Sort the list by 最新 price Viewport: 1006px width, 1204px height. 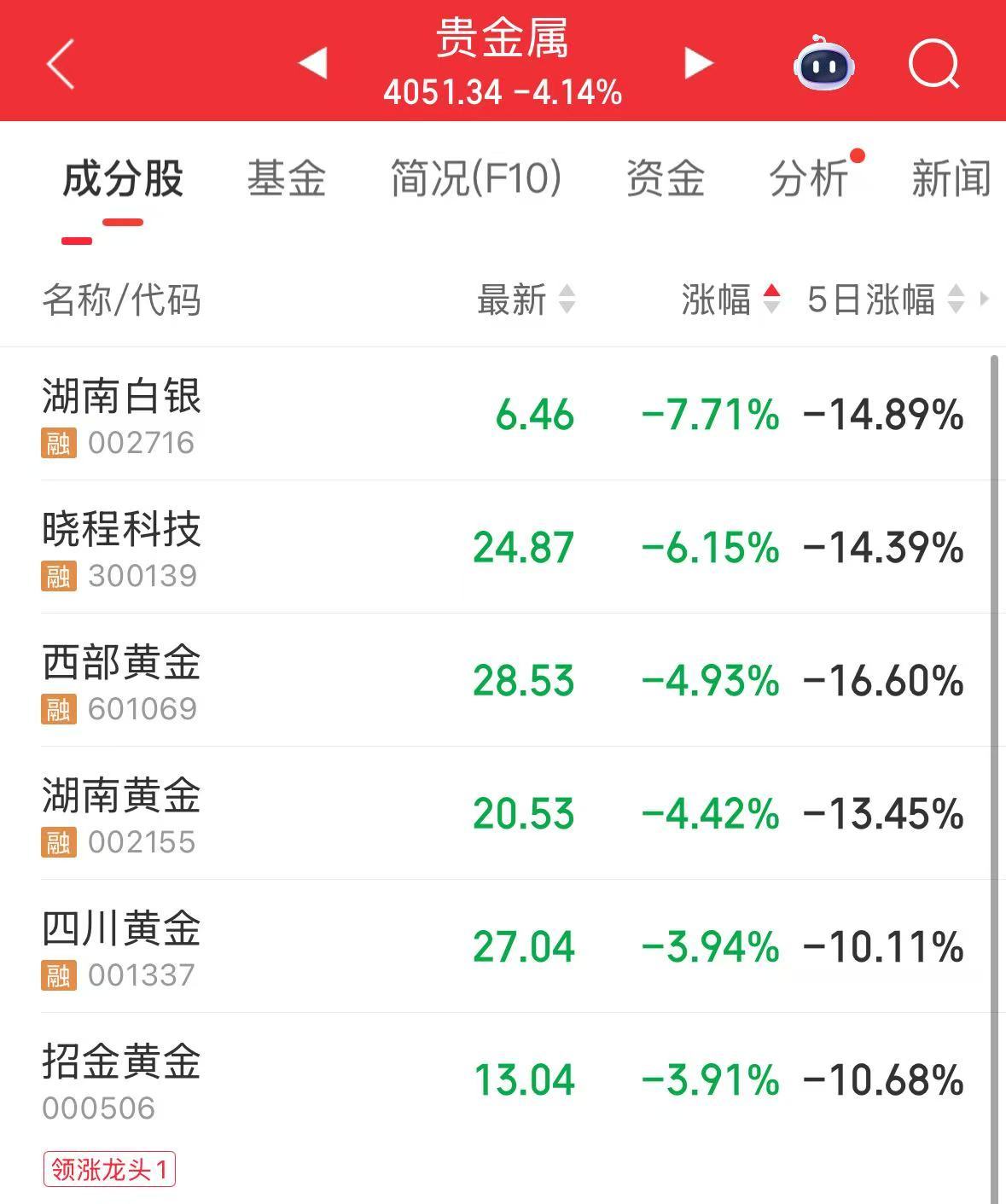pos(526,300)
